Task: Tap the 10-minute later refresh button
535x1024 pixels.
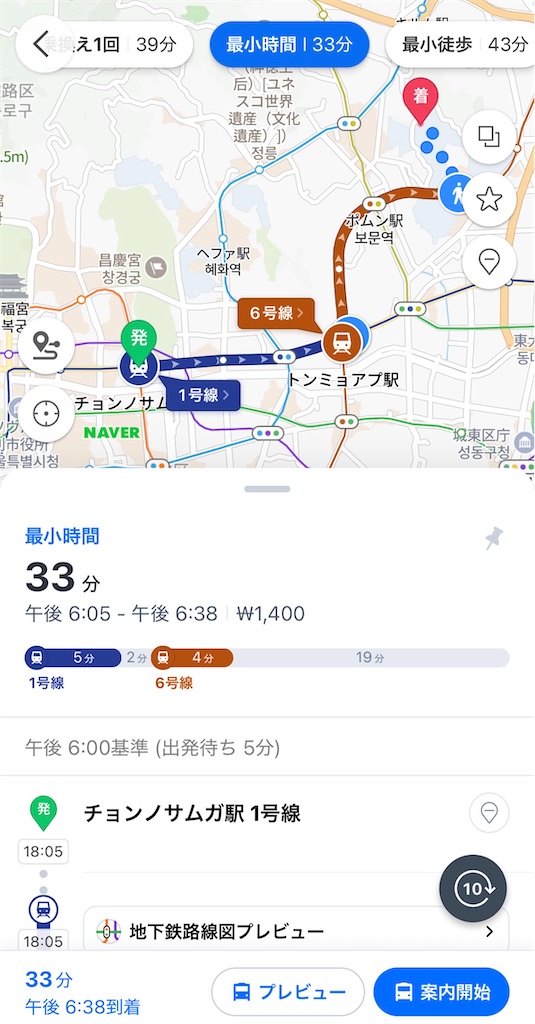Action: click(472, 888)
